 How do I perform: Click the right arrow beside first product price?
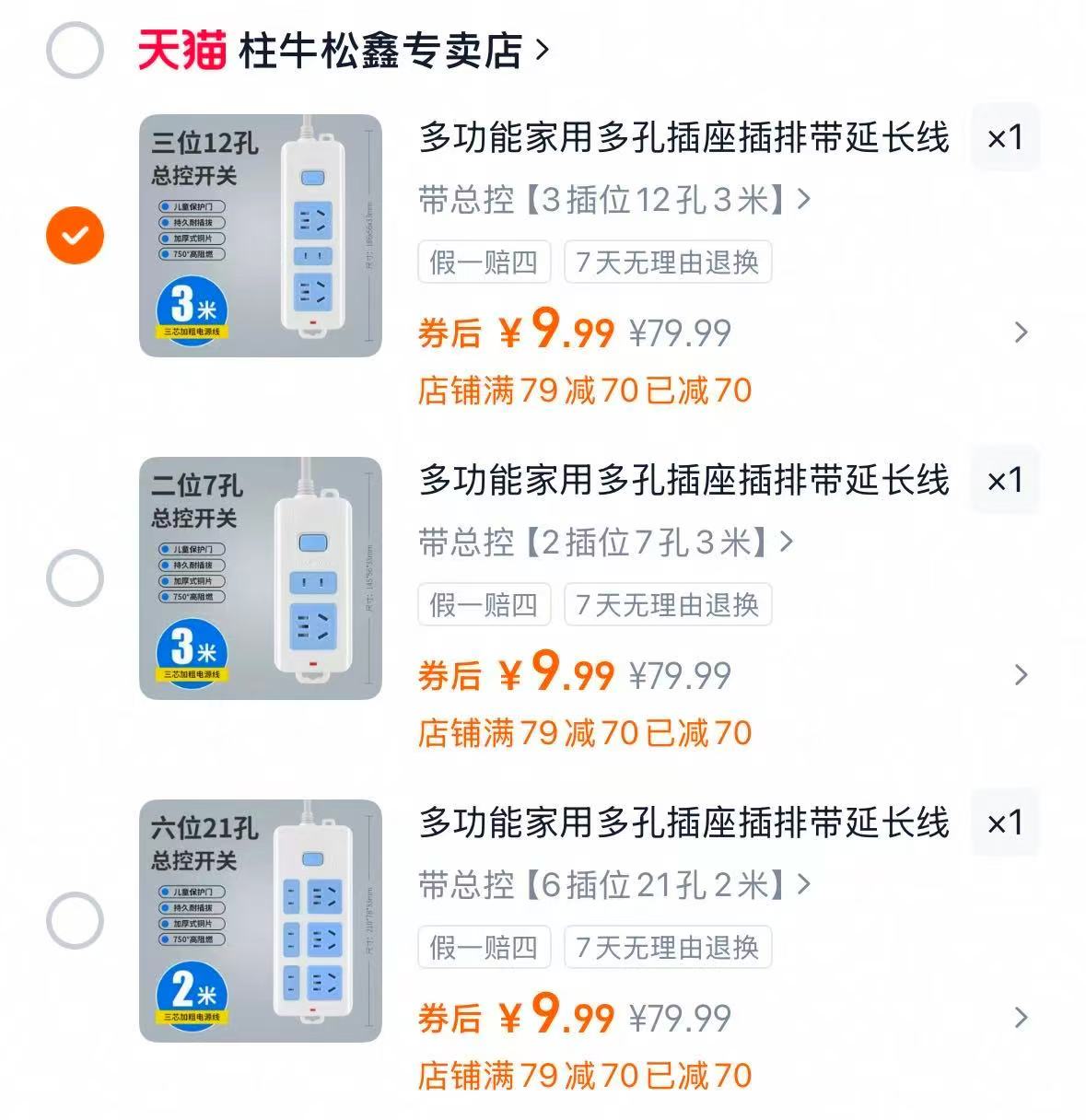[x=1021, y=333]
